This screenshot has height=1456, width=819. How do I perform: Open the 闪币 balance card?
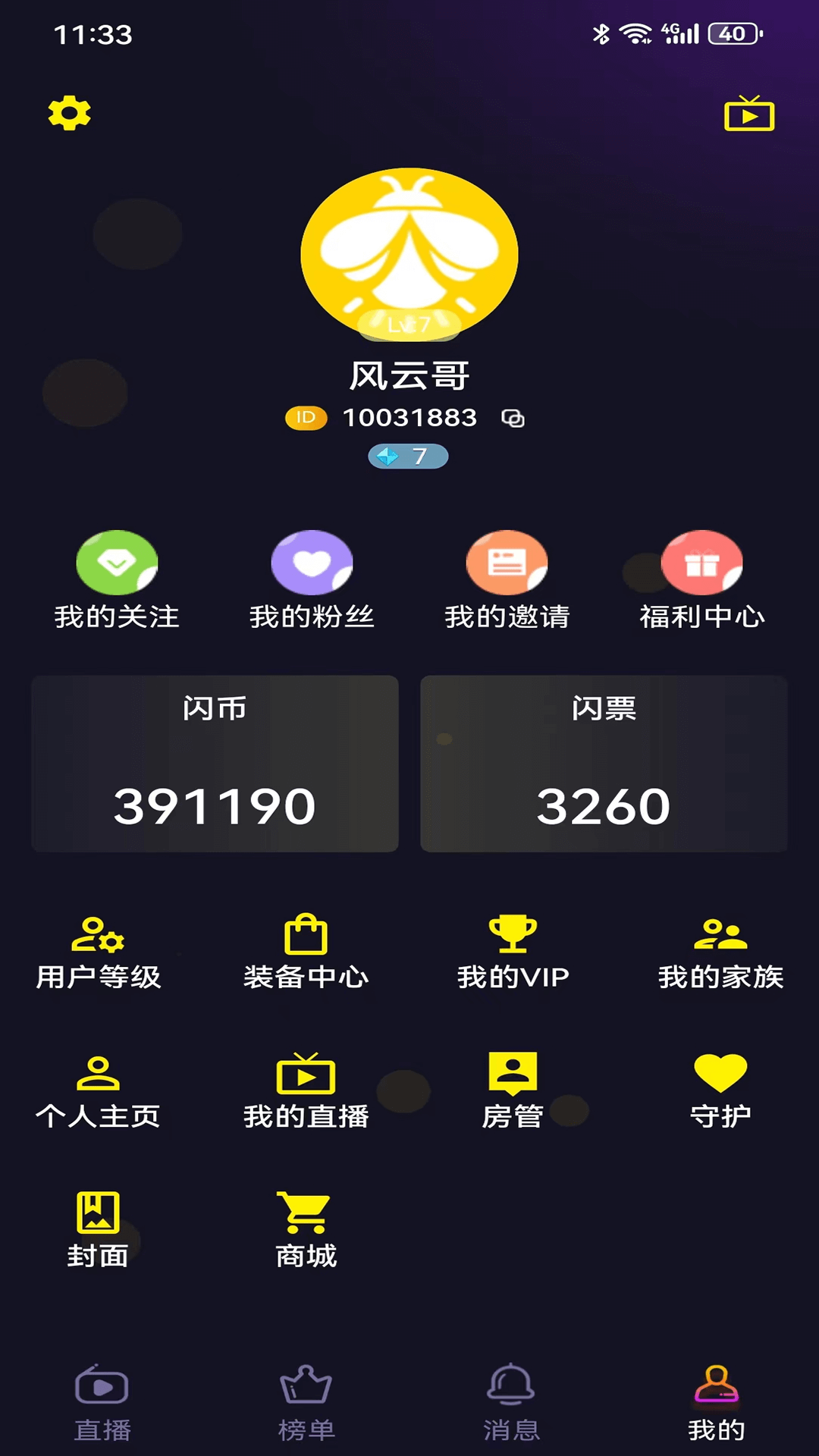[215, 763]
